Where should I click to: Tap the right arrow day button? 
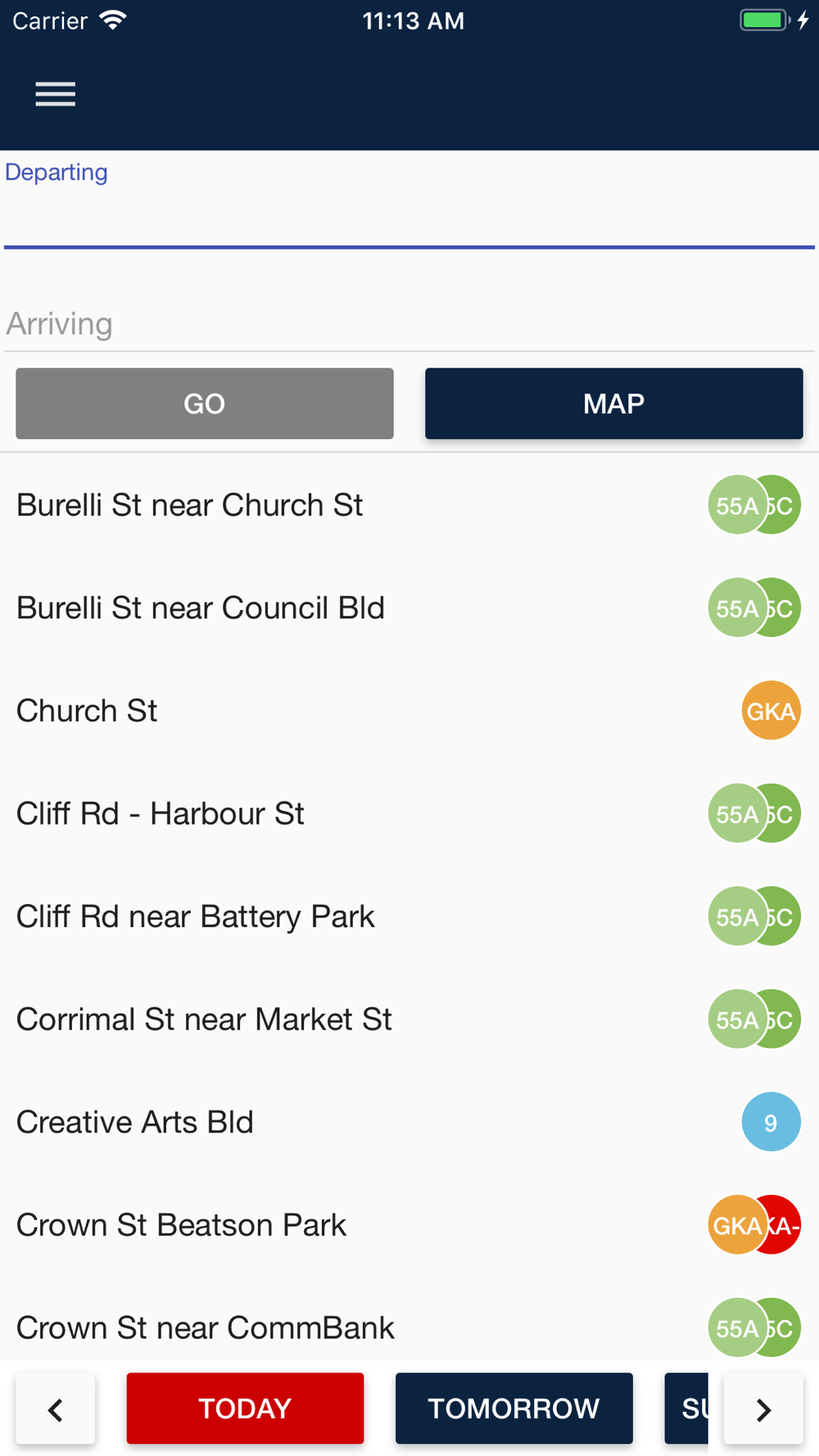[x=763, y=1409]
